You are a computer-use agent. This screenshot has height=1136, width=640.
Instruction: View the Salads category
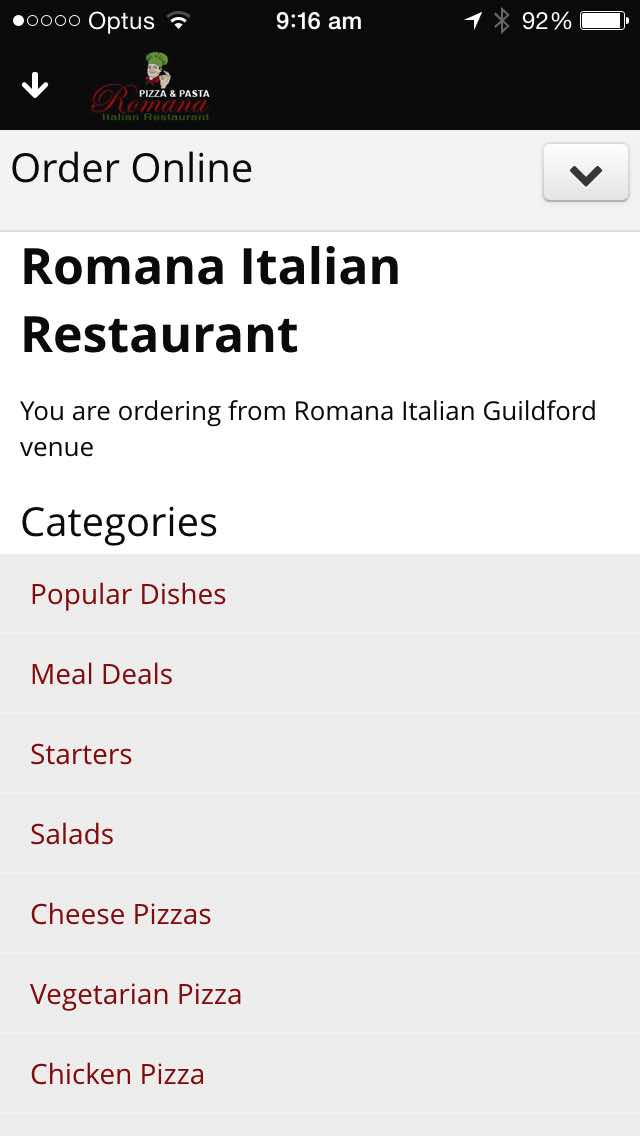[x=72, y=834]
